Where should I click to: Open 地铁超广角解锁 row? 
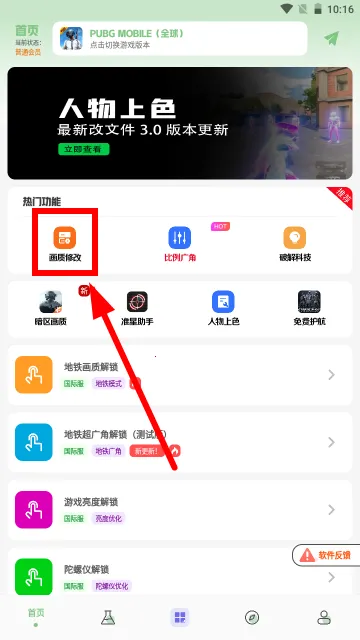(180, 442)
